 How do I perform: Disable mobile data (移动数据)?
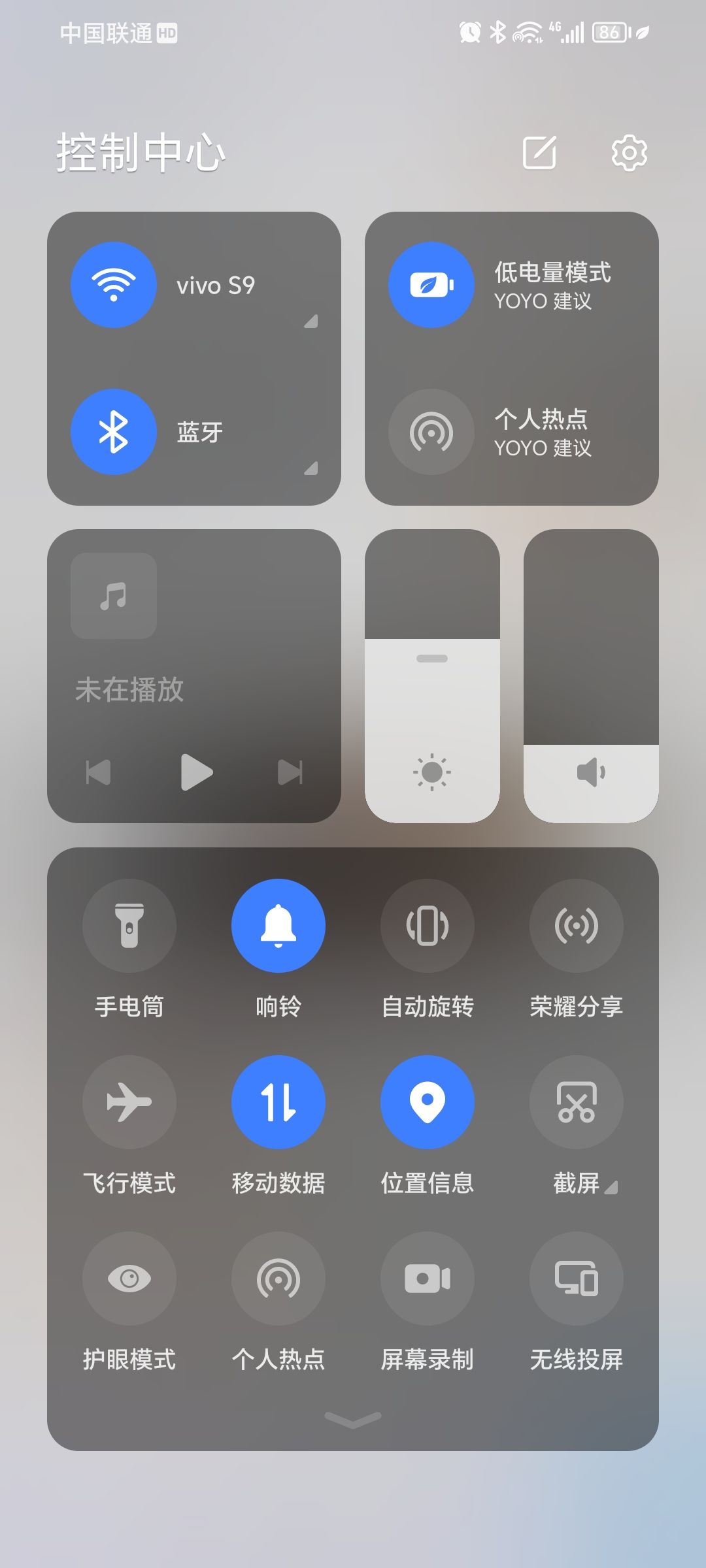pos(278,1103)
